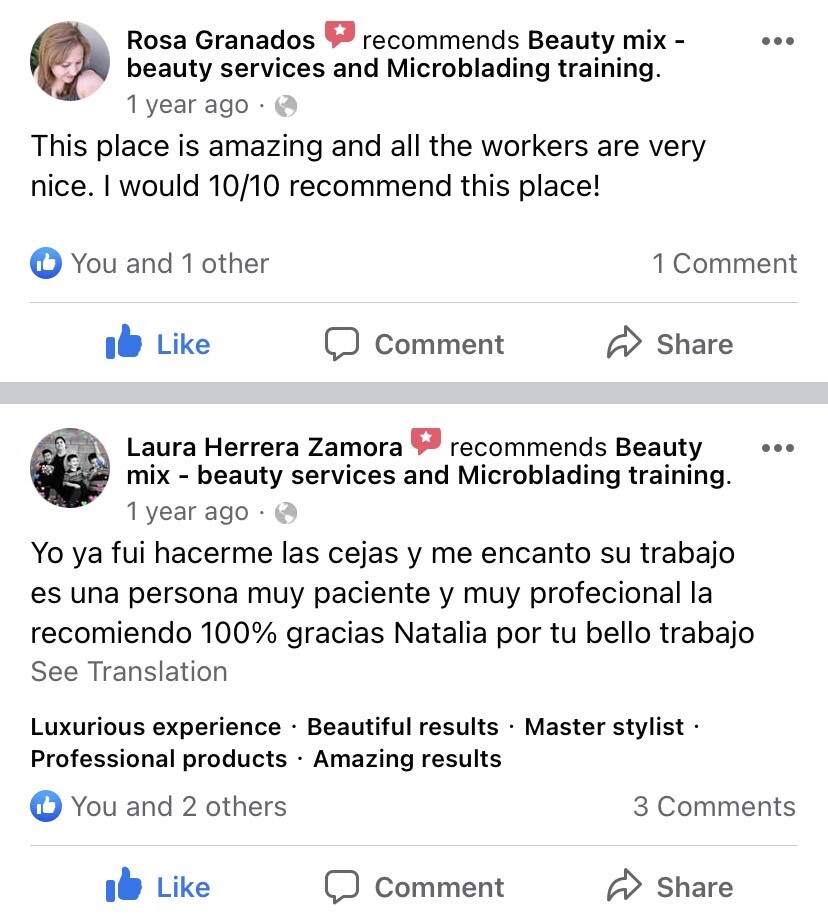Open Laura Herrera Zamora's profile name link
This screenshot has width=828, height=924.
point(264,447)
